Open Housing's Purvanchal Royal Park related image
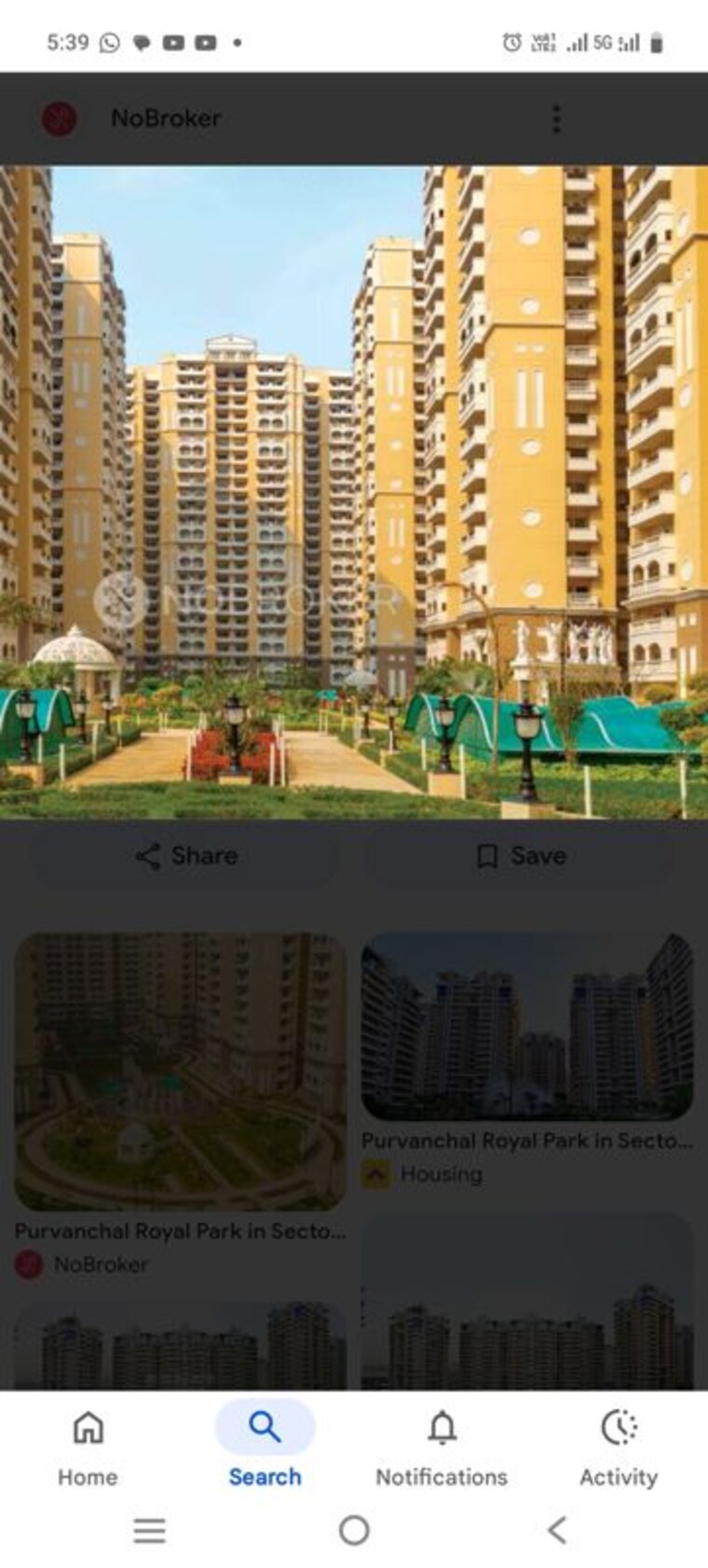Screen dimensions: 708x1568 (x=526, y=1027)
